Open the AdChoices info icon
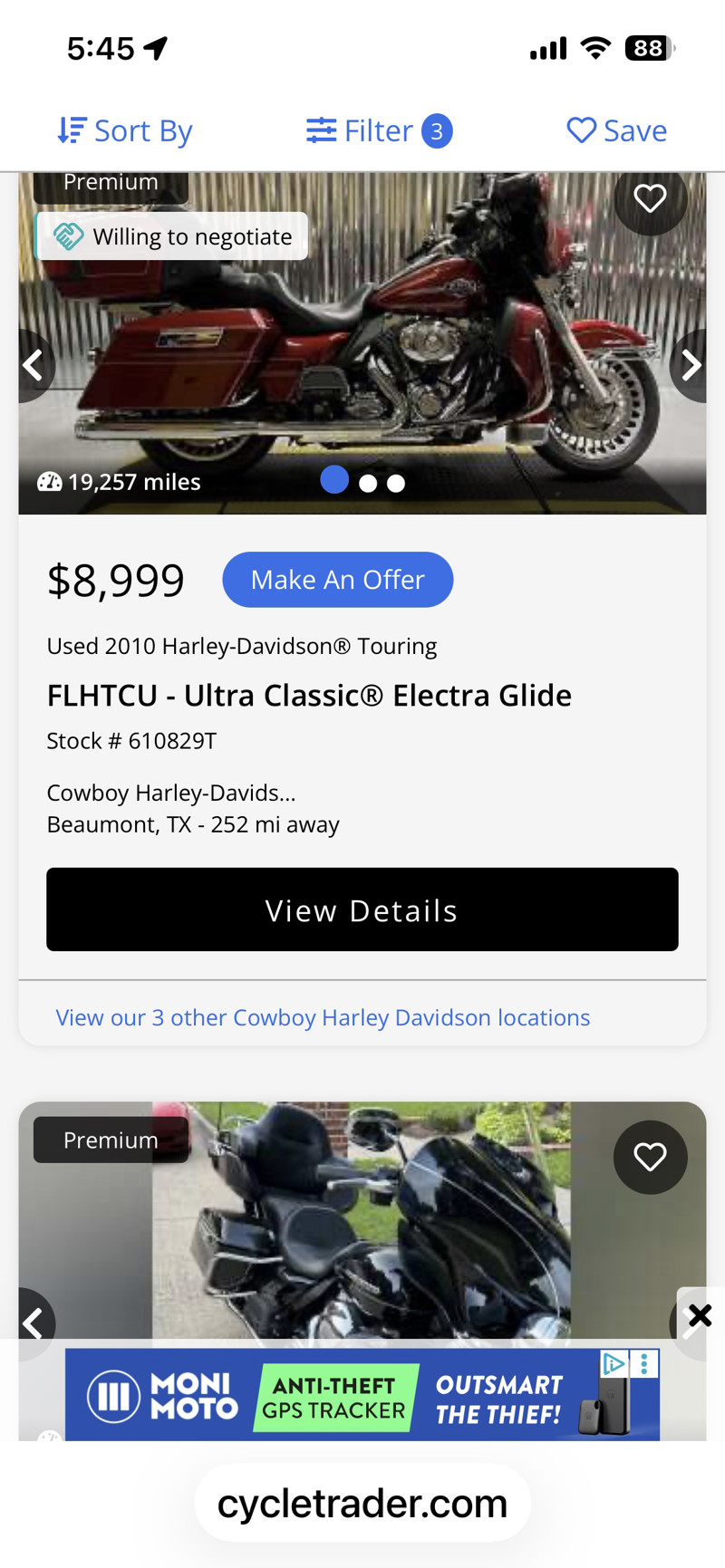Screen dimensions: 725x1568 (614, 1362)
